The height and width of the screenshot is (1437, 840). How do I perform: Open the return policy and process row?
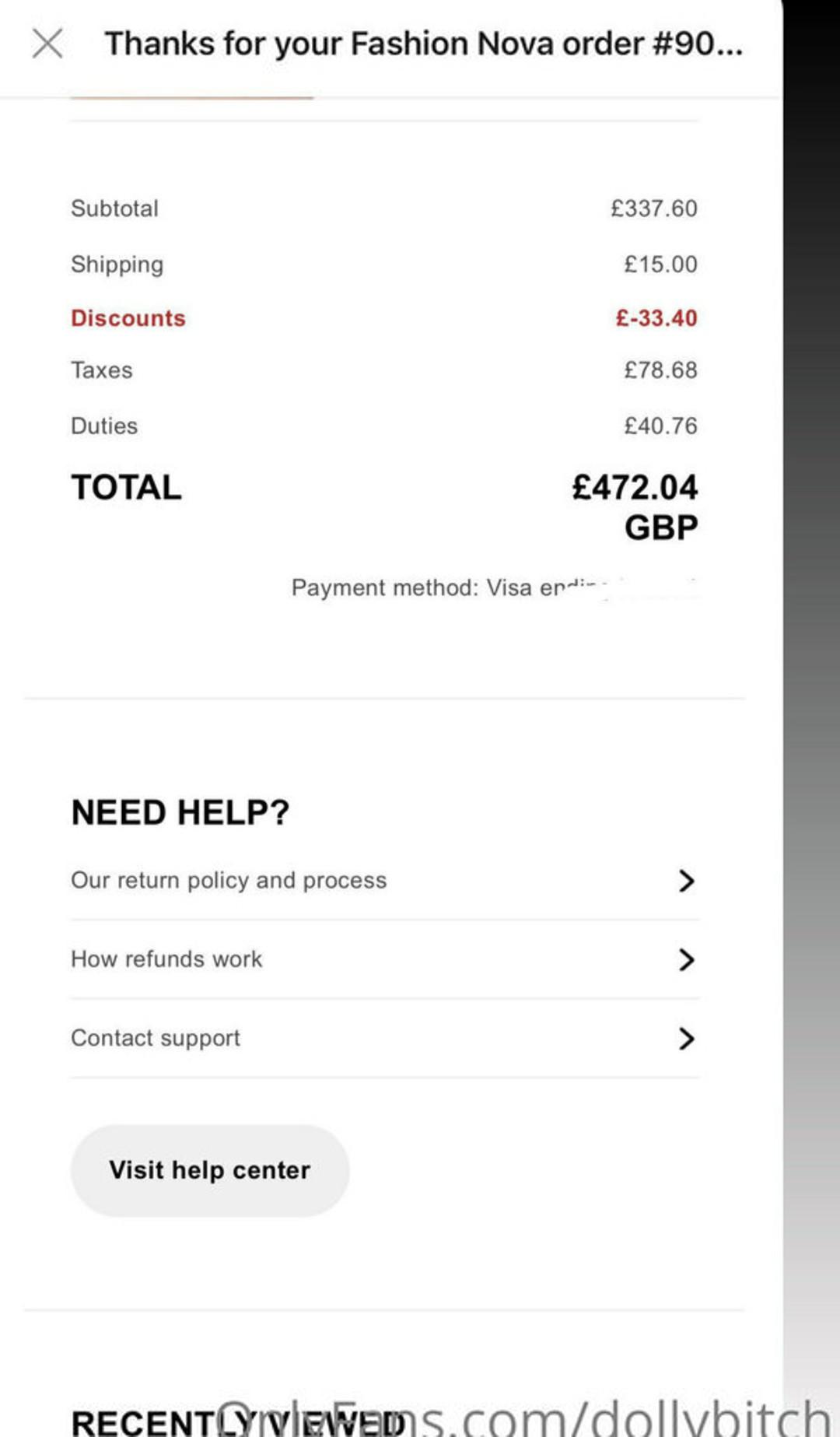tap(384, 881)
